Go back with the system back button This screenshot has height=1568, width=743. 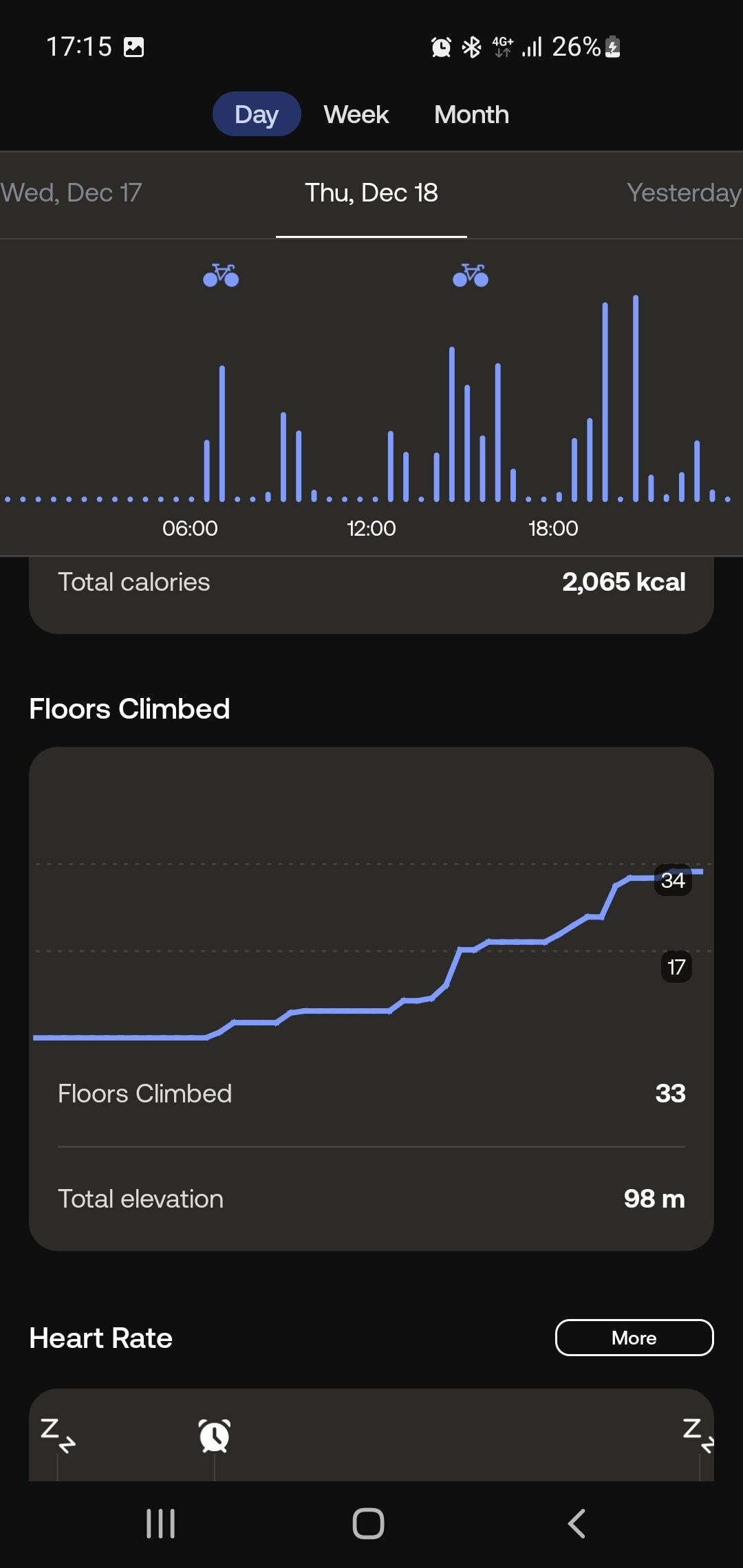tap(577, 1523)
